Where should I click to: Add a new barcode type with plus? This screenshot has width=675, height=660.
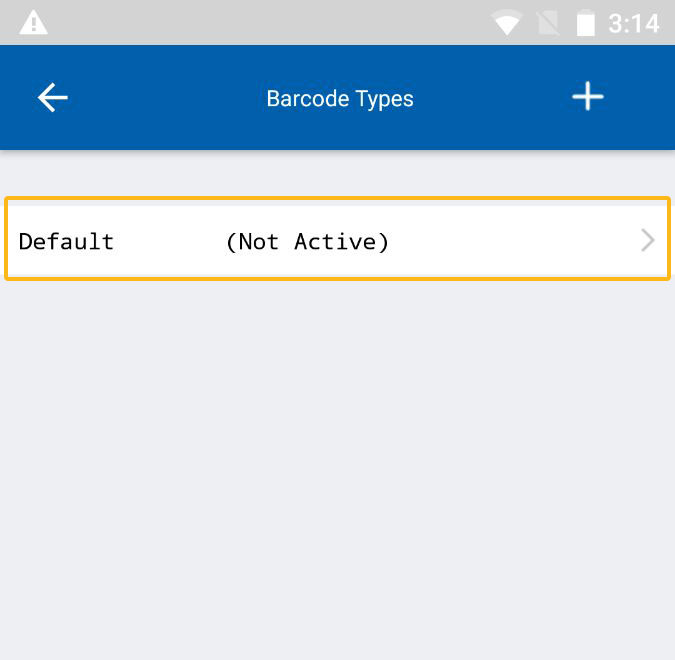point(587,97)
